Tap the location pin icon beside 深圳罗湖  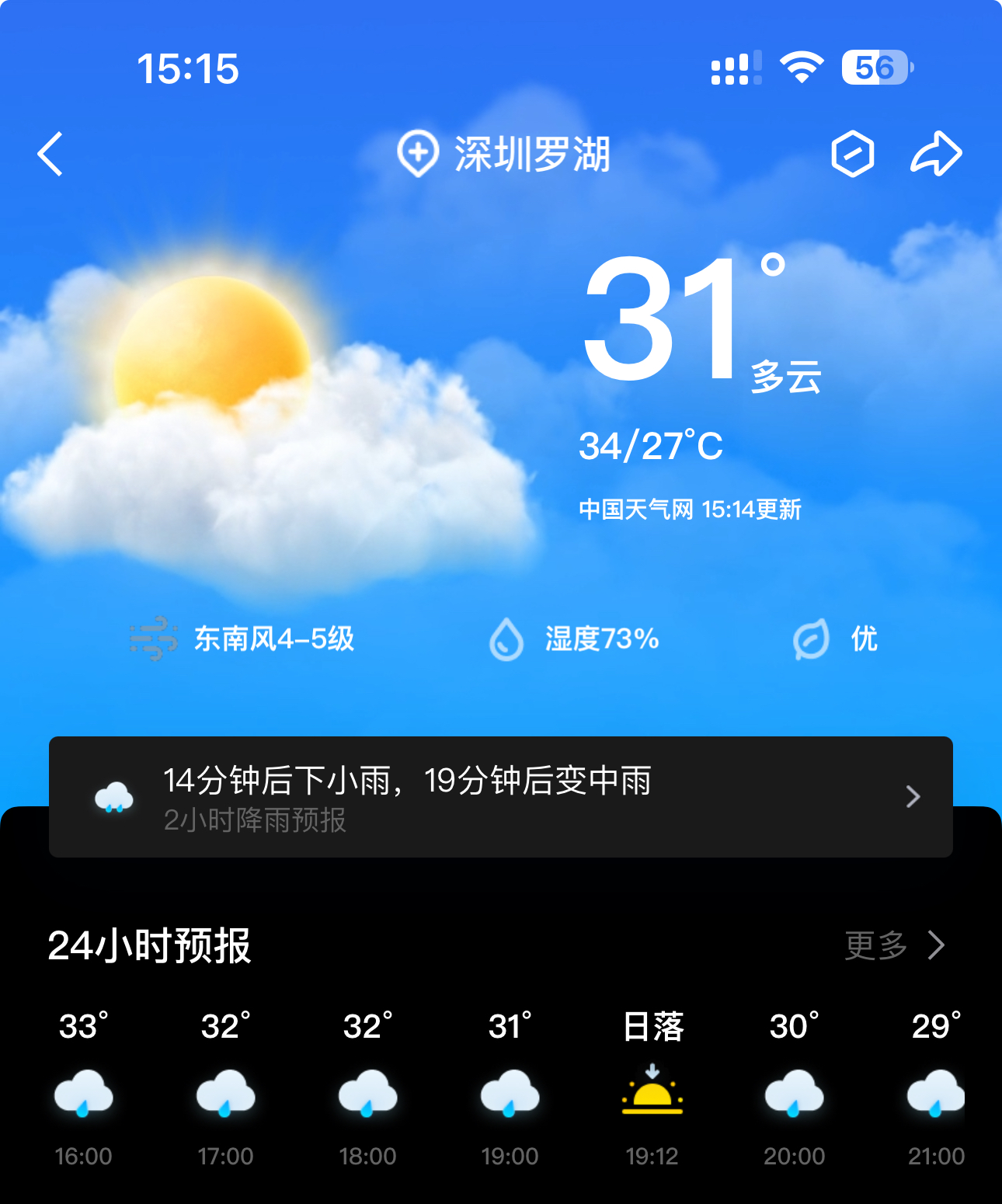coord(417,153)
